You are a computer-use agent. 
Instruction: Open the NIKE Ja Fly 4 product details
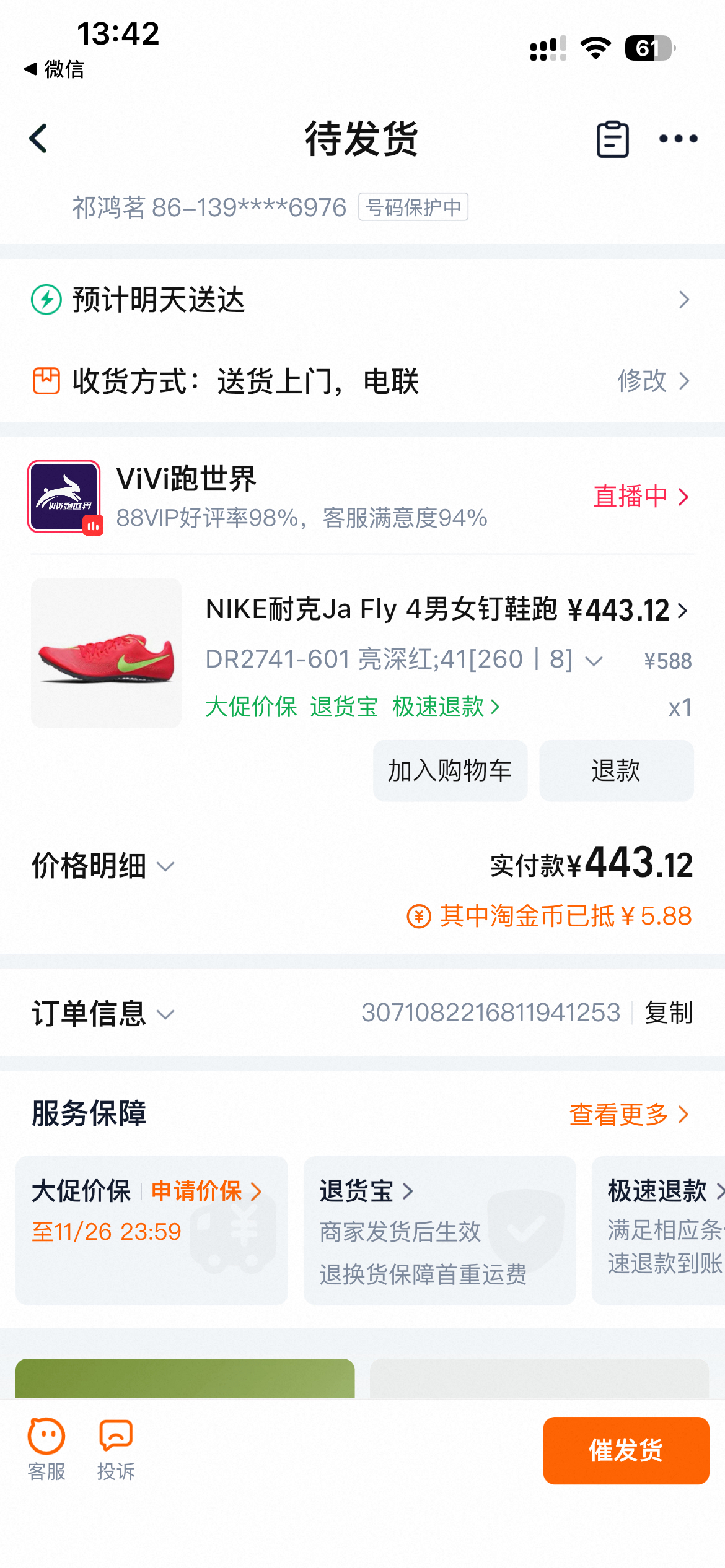point(381,610)
